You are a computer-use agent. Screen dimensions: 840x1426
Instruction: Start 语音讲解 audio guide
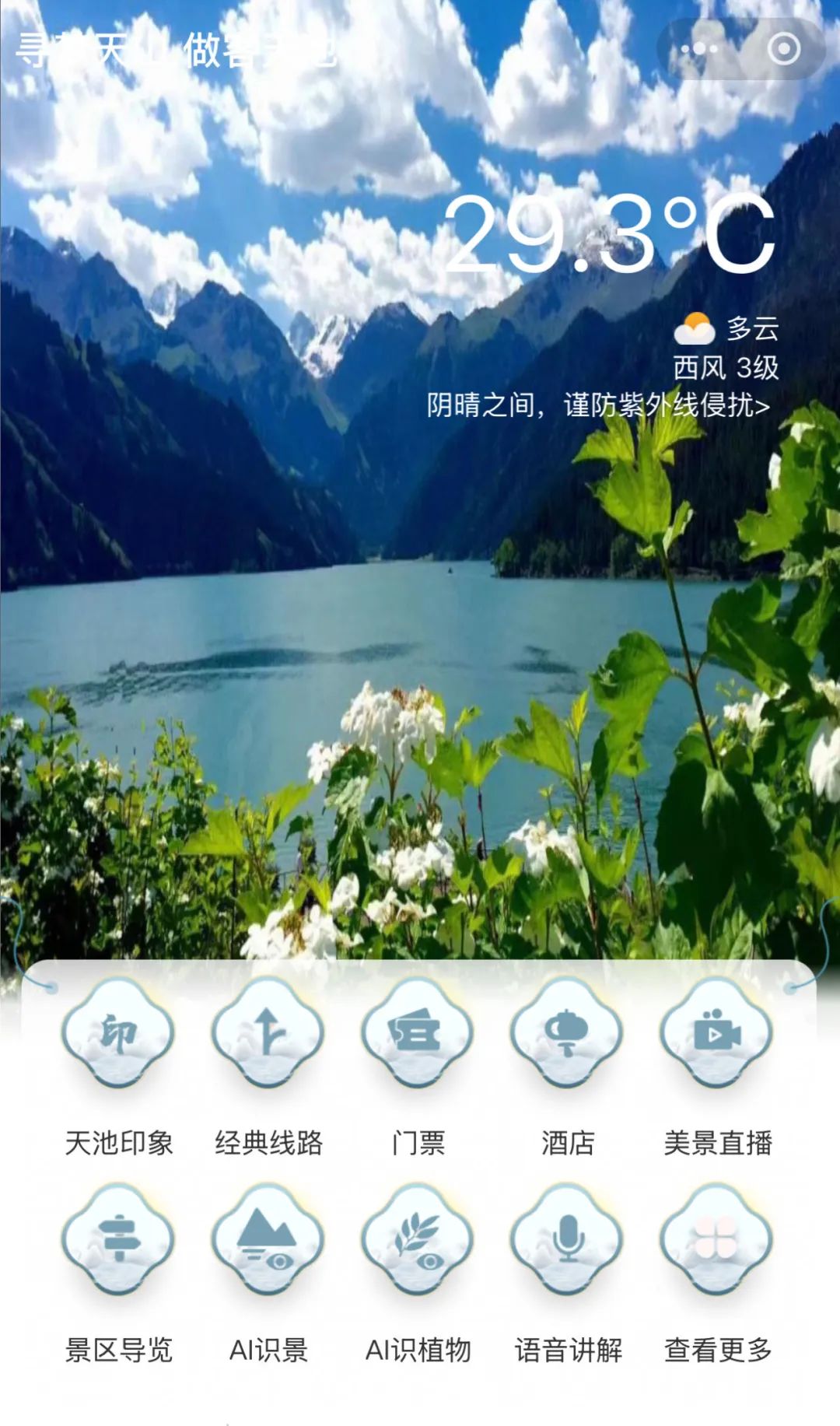[x=568, y=1239]
